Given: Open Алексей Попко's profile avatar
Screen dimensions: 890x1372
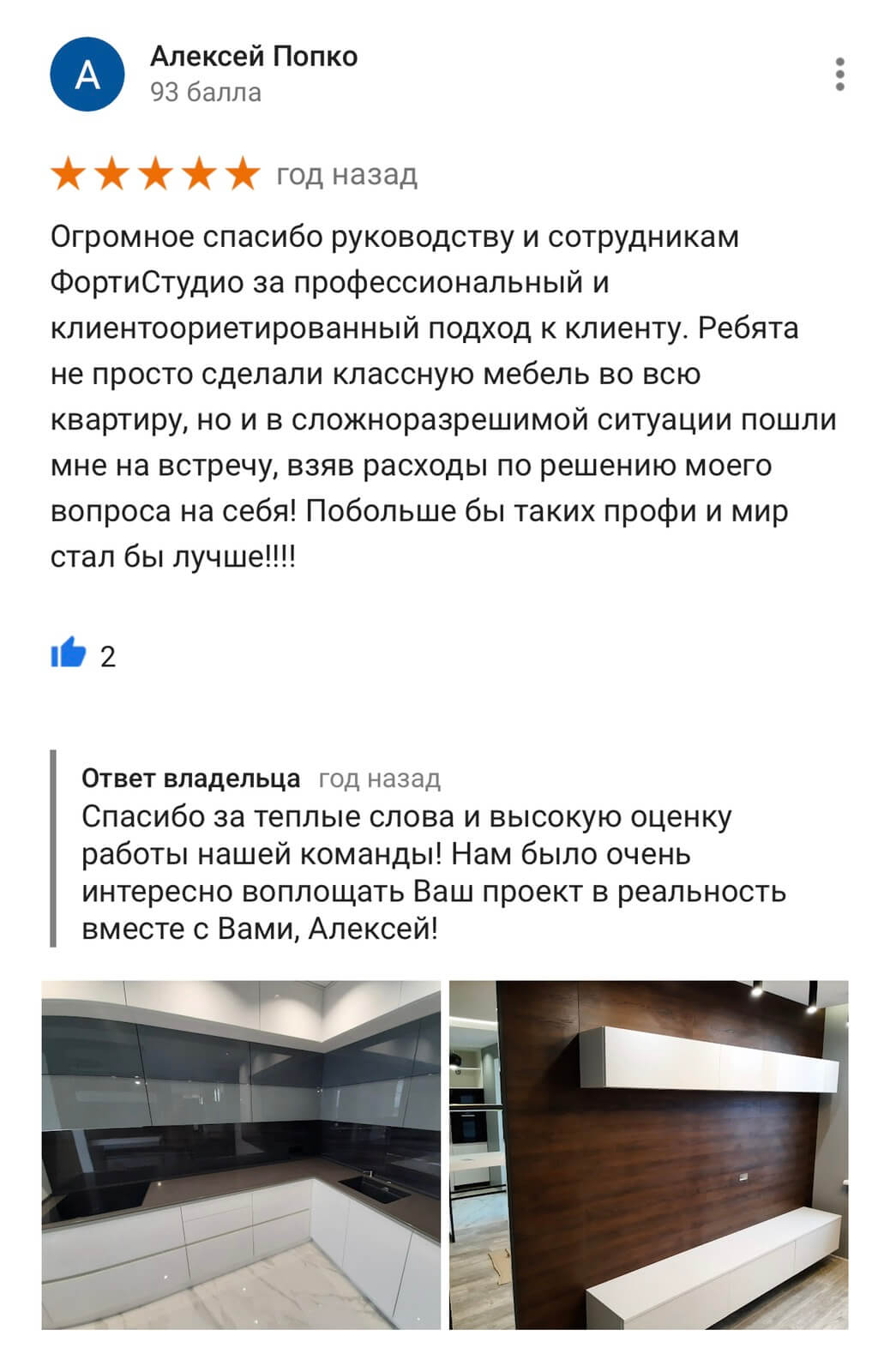Looking at the screenshot, I should click(87, 75).
